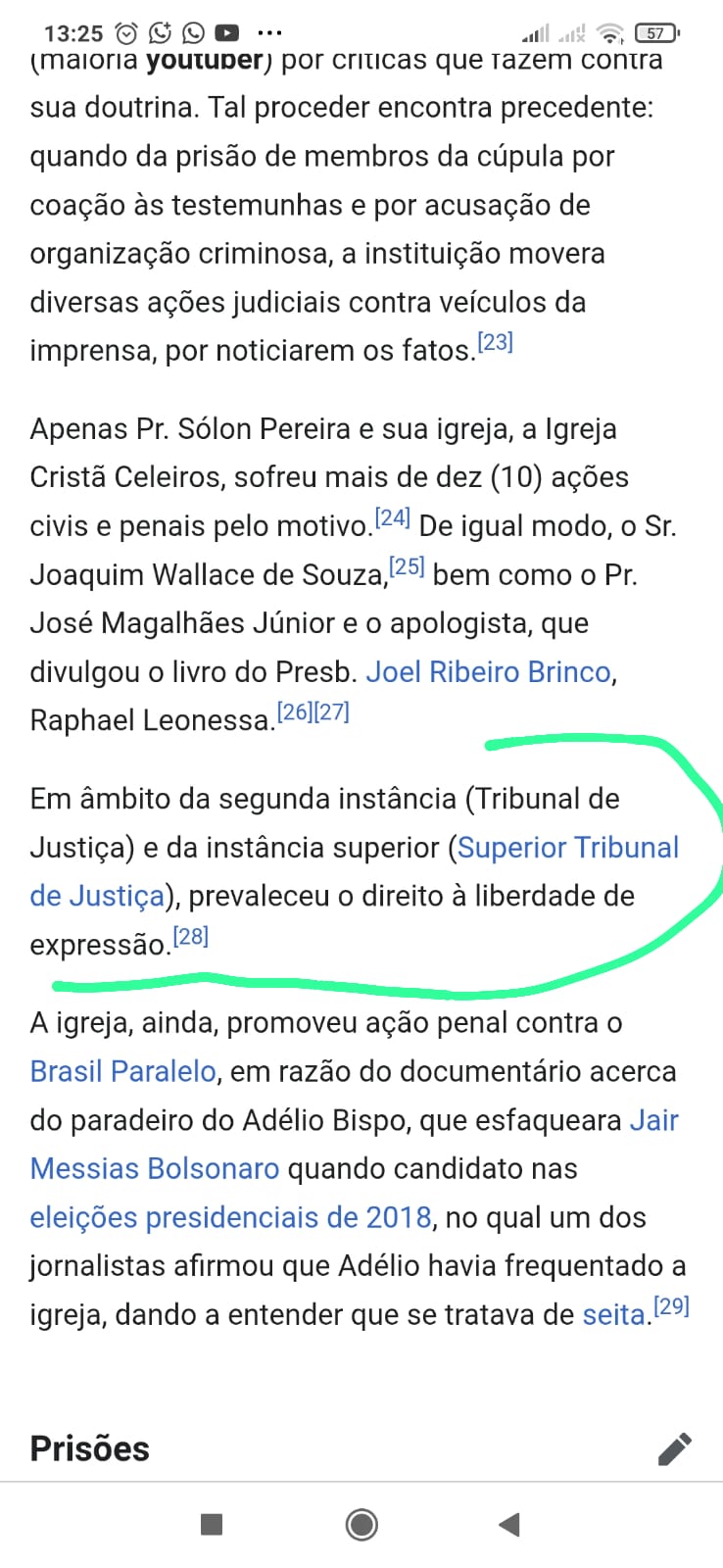Image resolution: width=723 pixels, height=1568 pixels.
Task: Open citation 28 after expressão
Action: 190,937
